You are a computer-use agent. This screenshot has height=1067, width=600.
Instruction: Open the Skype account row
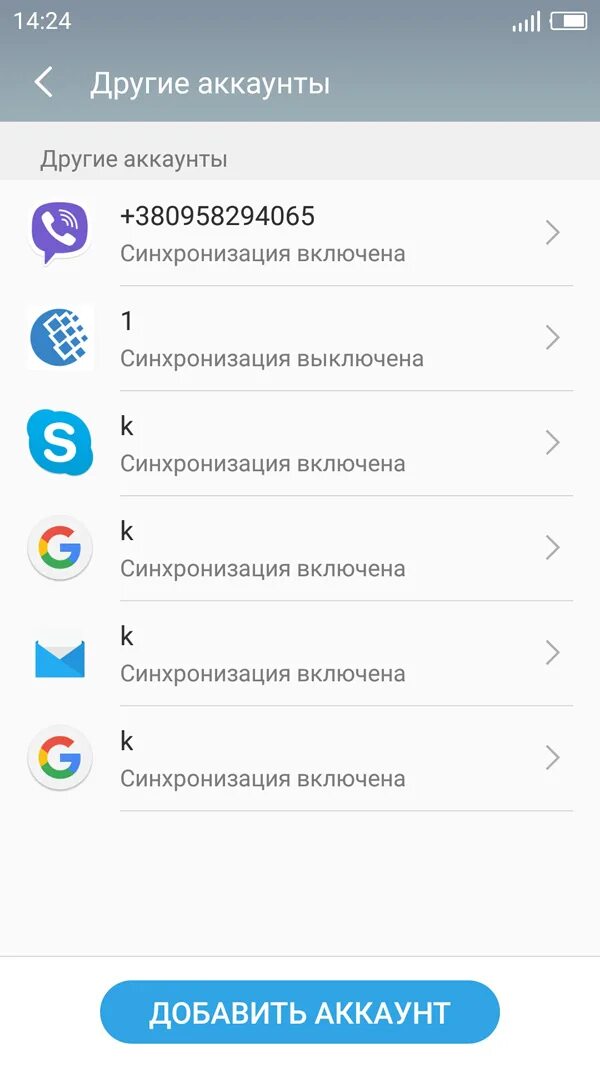300,444
